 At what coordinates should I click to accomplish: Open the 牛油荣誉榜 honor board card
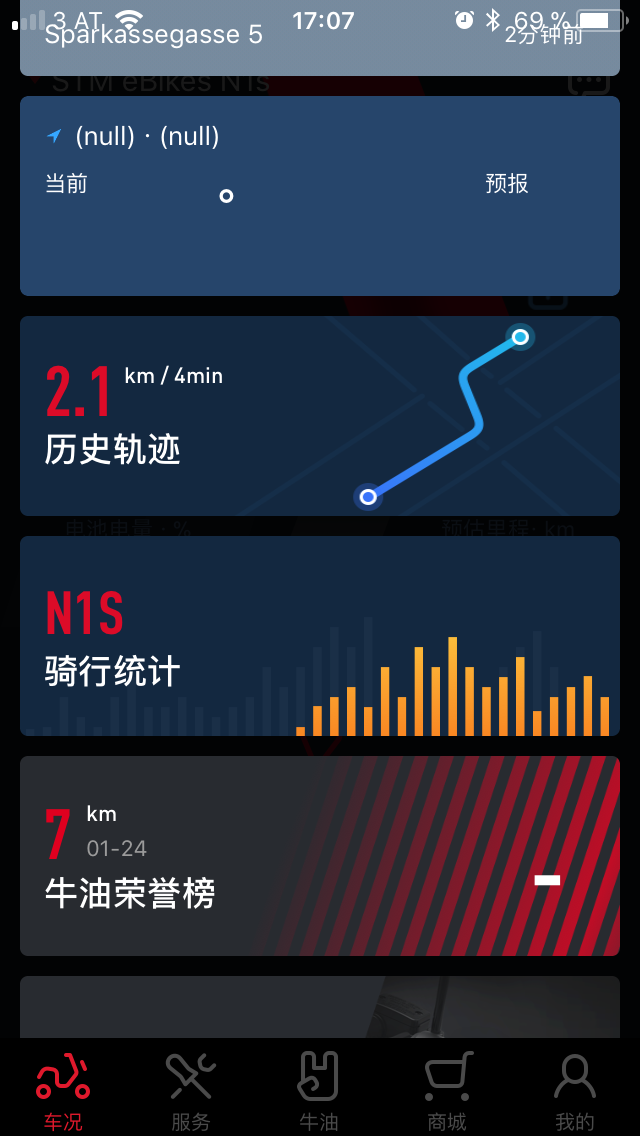point(320,856)
